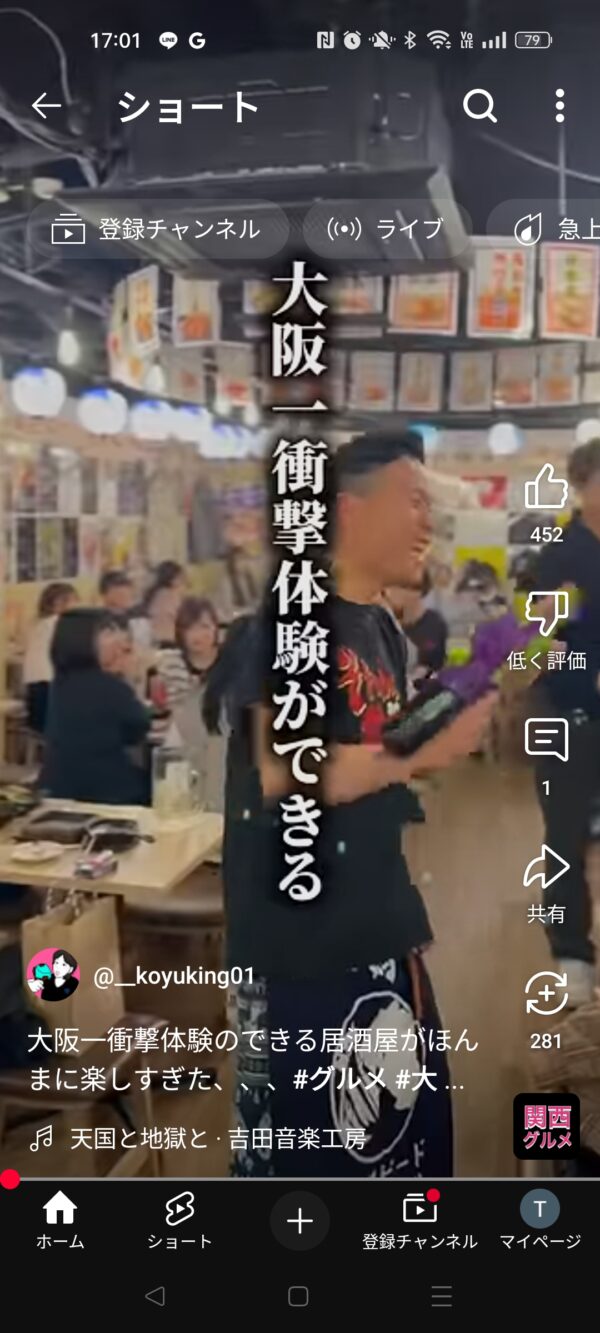
Task: Tap the system back button
Action: tap(155, 1297)
